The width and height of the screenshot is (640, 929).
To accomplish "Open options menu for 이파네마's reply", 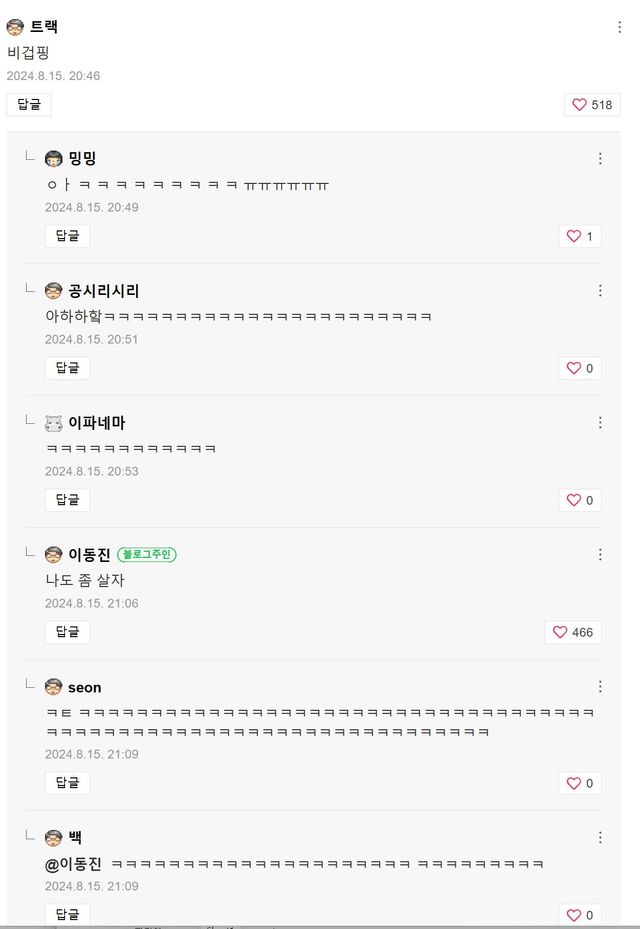I will pos(600,423).
